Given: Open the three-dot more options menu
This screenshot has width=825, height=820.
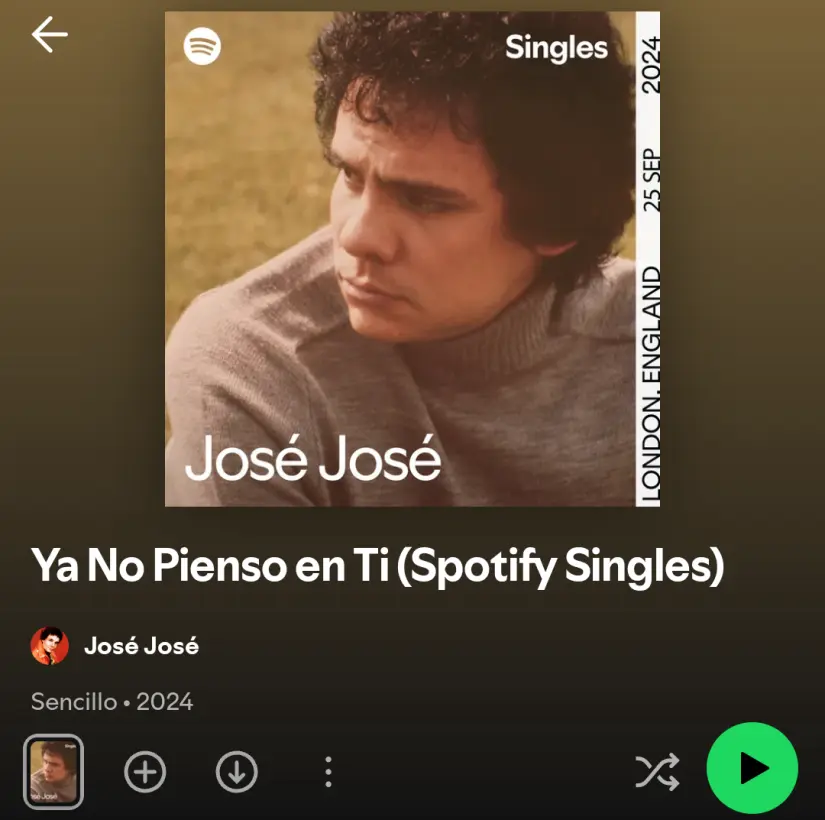Looking at the screenshot, I should (x=328, y=771).
